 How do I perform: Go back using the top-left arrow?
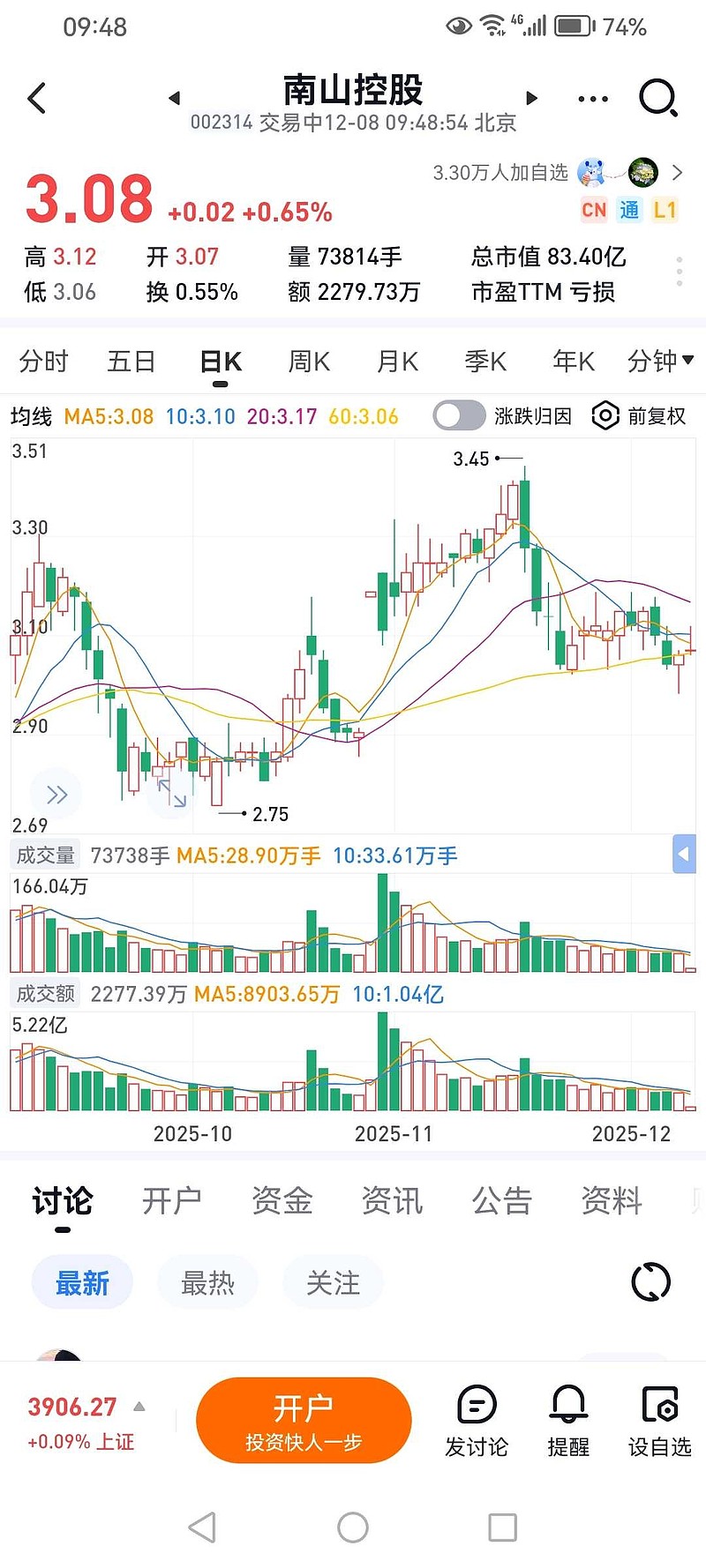37,98
